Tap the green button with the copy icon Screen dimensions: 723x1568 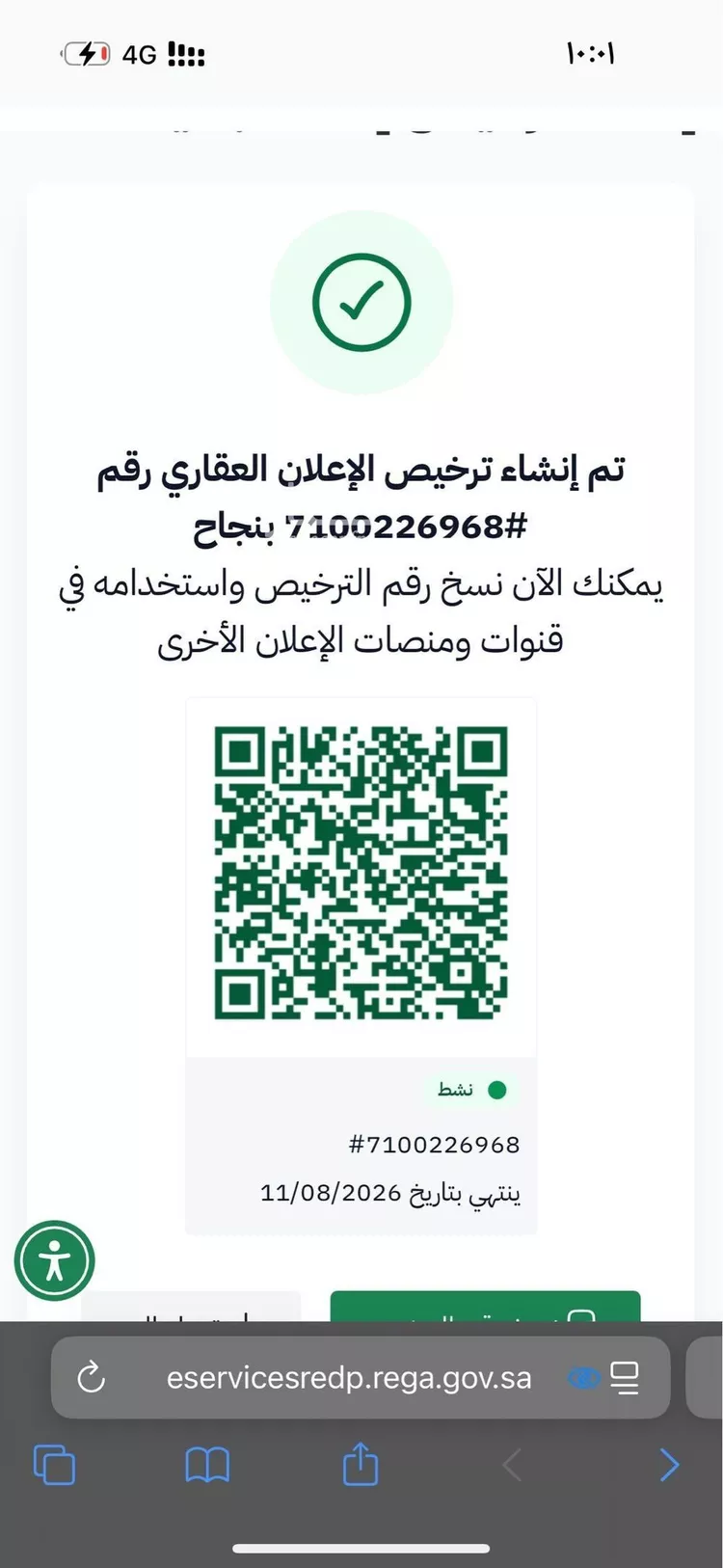pos(485,1308)
